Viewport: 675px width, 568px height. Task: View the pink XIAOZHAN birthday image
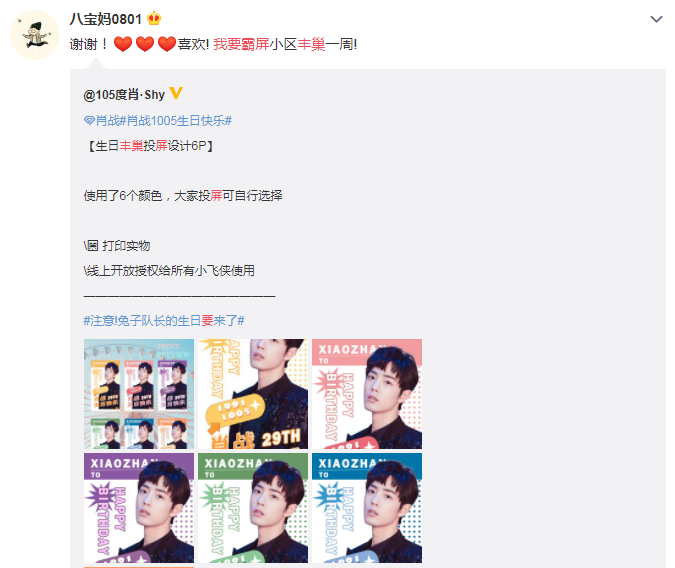pos(367,394)
